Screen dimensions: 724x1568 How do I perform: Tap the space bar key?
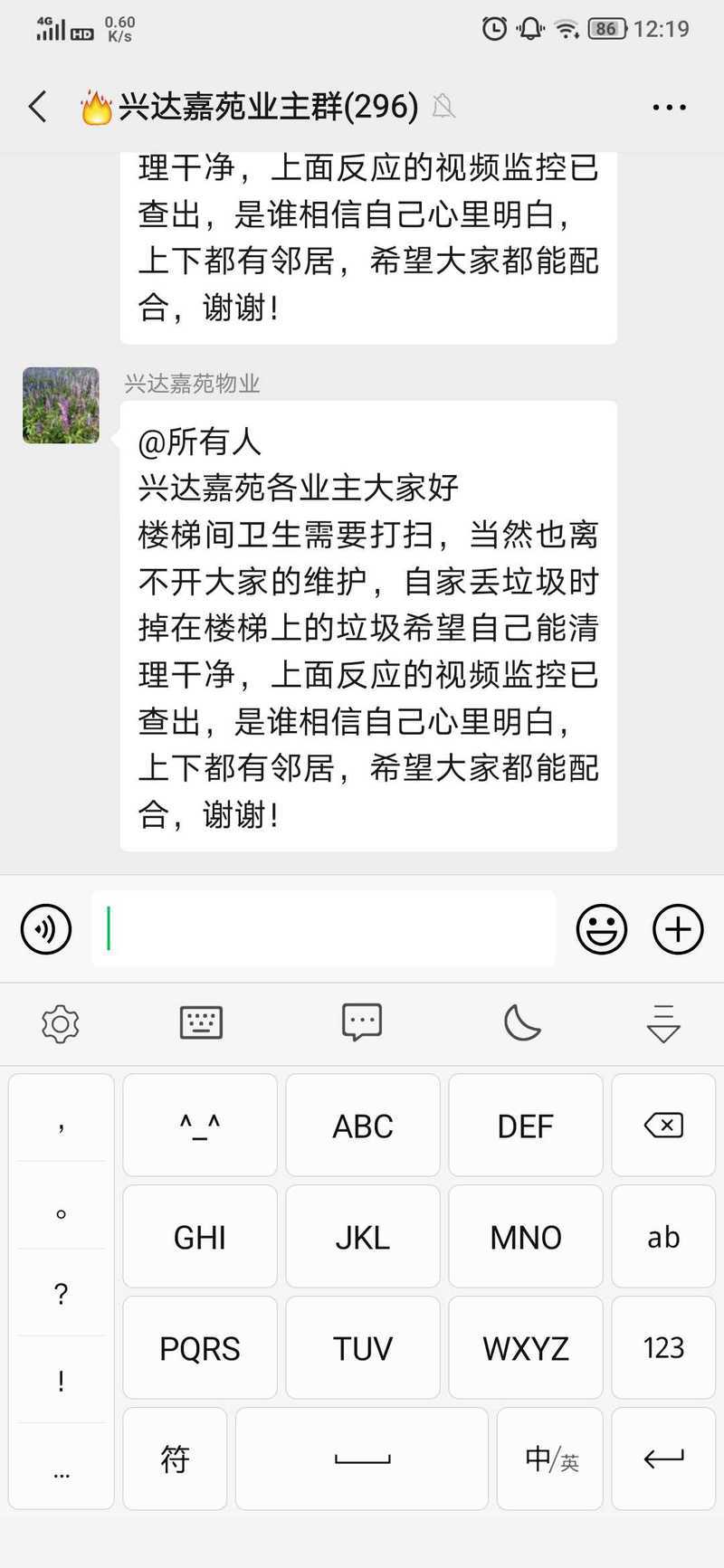point(362,1459)
